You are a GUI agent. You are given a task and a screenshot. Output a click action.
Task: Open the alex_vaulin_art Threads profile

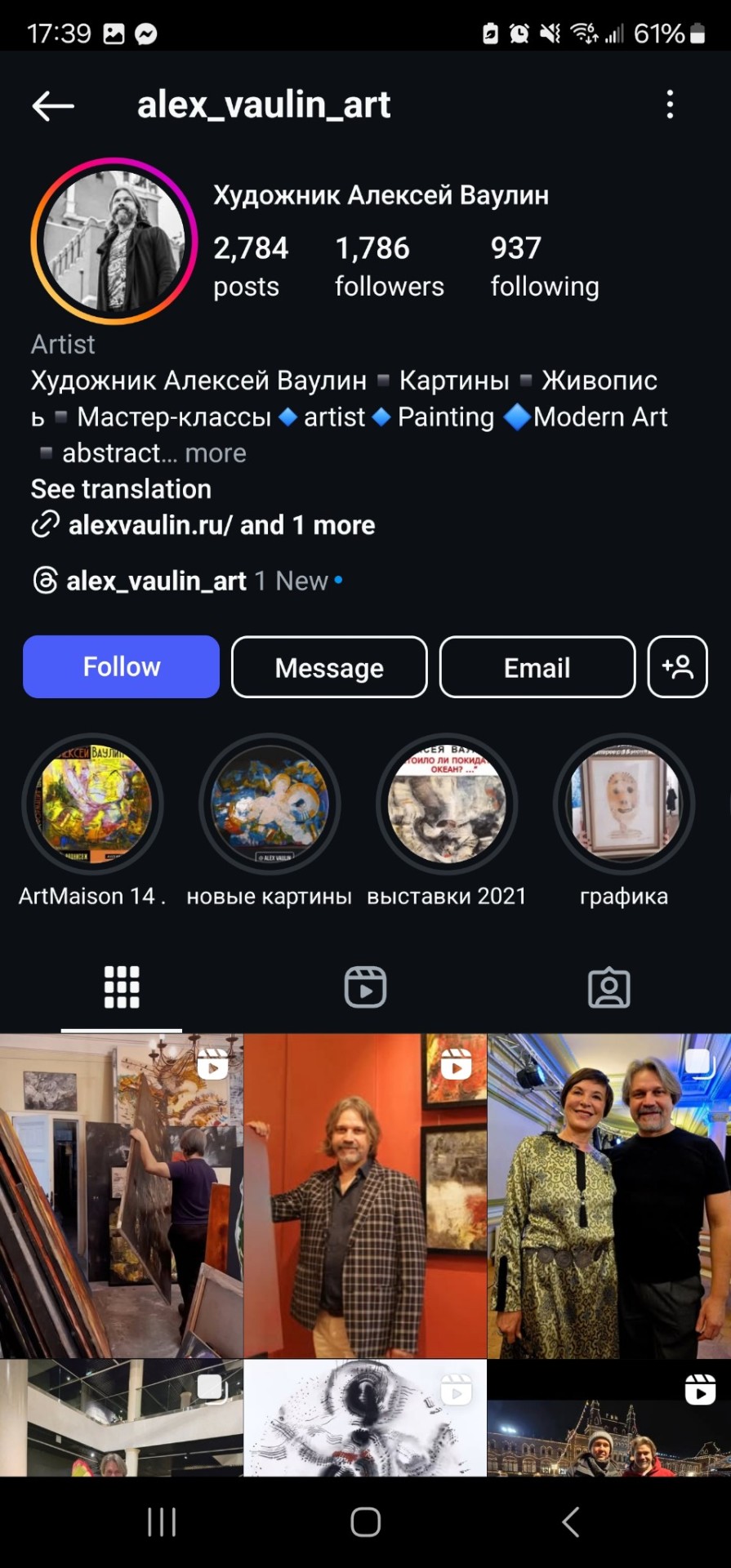click(x=155, y=581)
